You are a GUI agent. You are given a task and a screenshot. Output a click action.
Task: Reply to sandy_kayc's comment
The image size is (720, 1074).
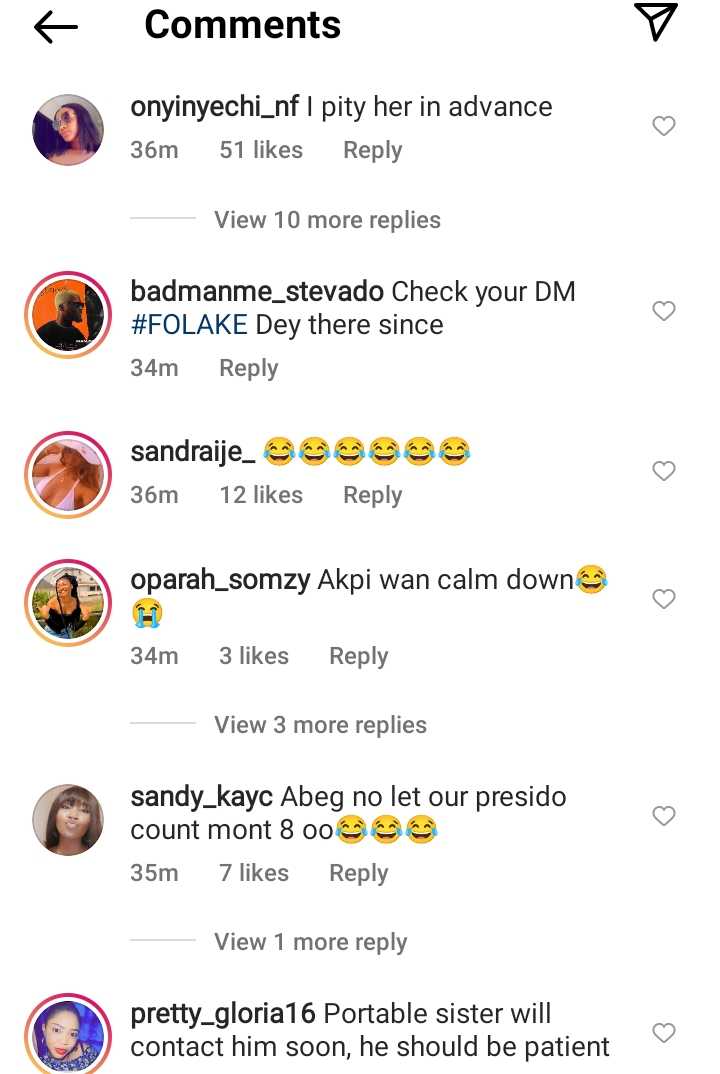(358, 873)
